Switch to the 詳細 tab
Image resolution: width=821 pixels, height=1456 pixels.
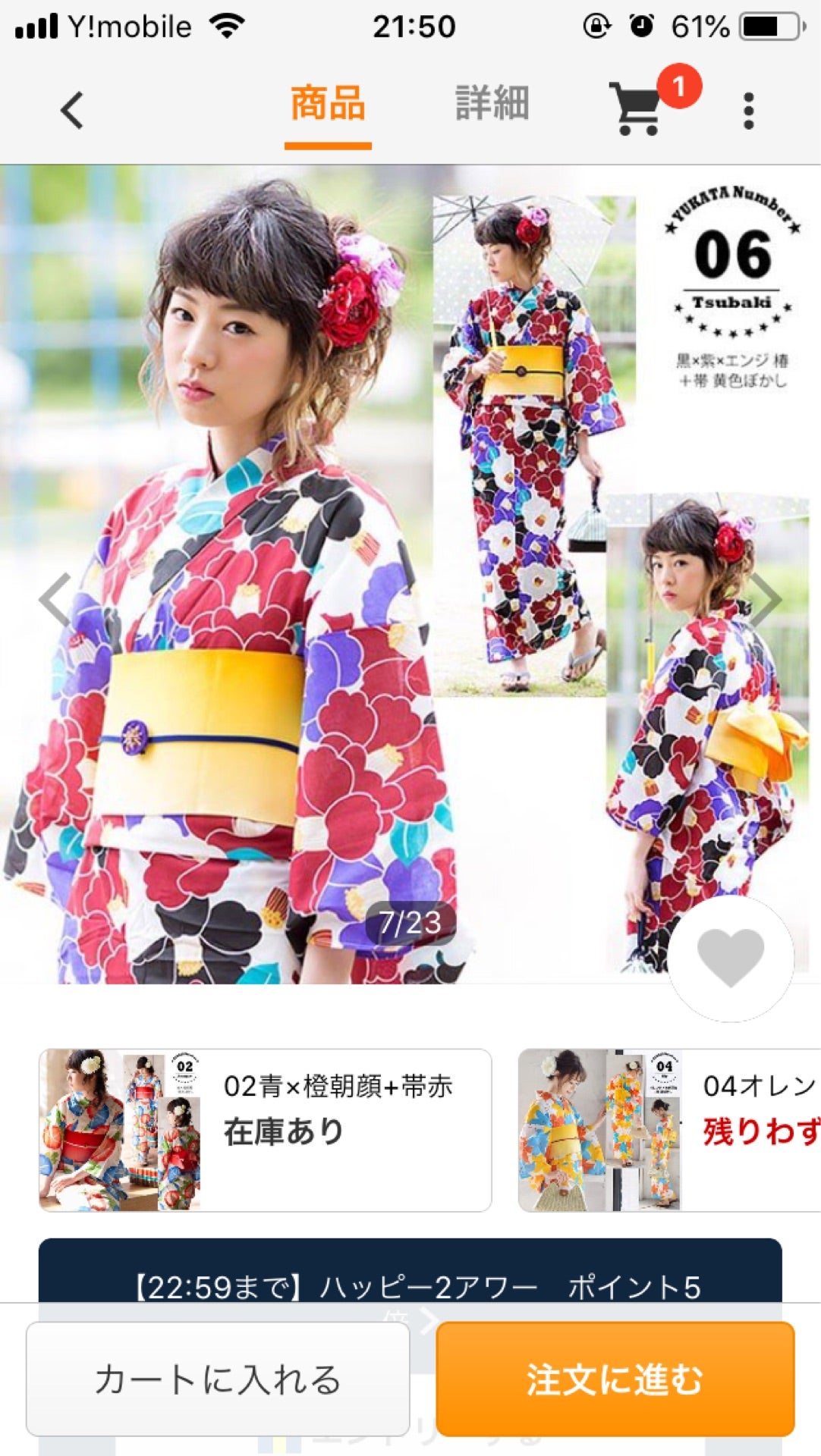pos(492,105)
